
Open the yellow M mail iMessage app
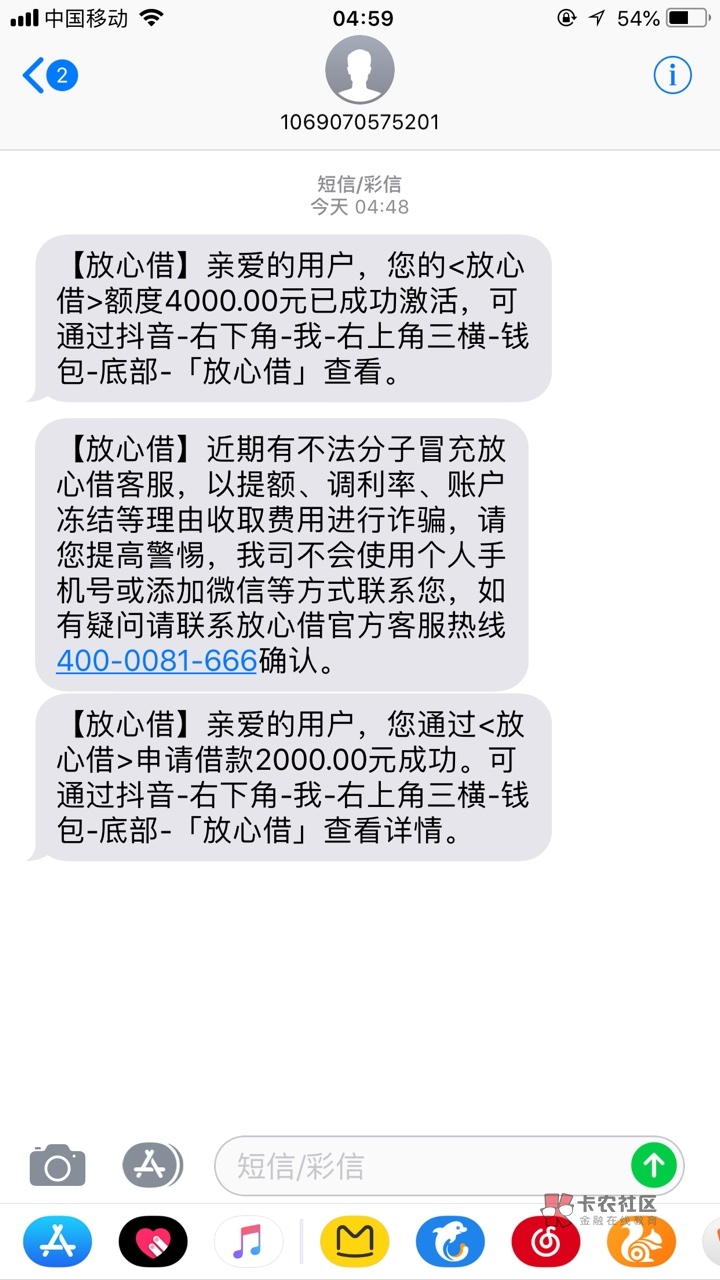355,1241
